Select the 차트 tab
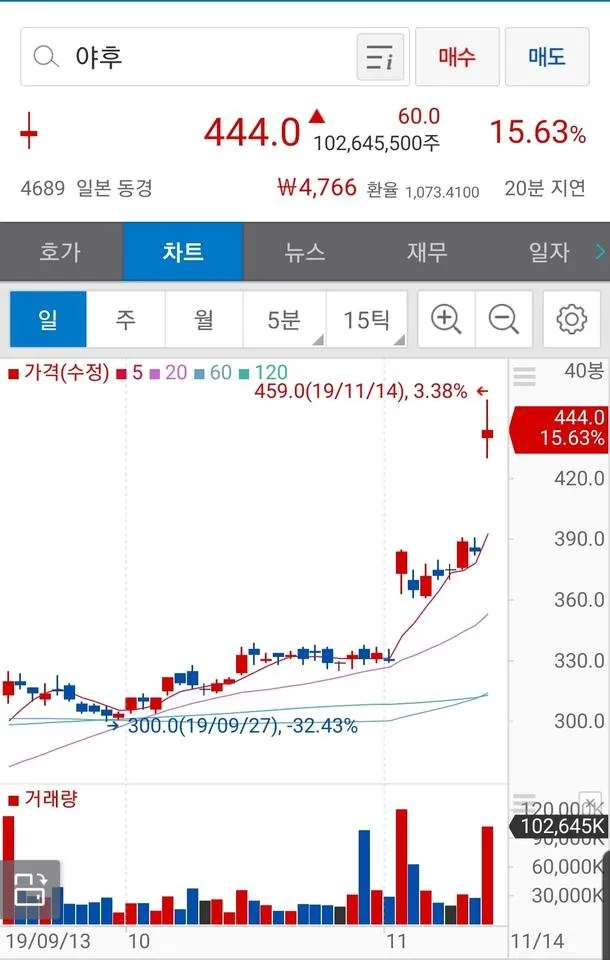 tap(183, 252)
